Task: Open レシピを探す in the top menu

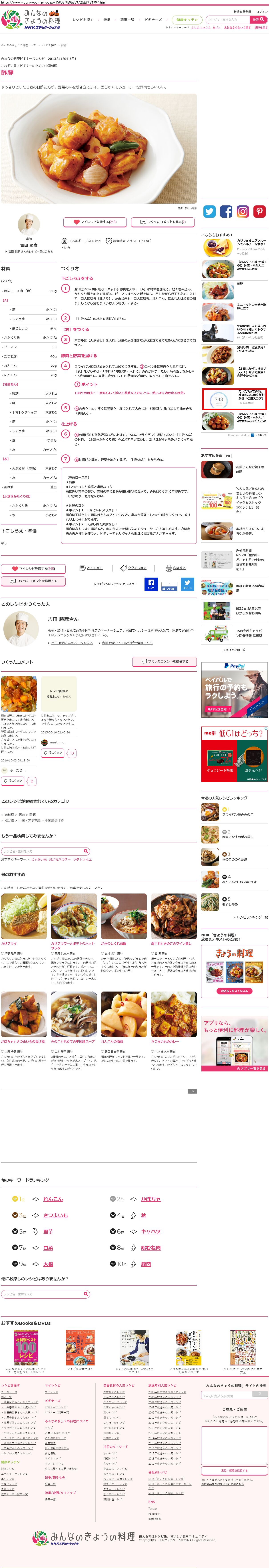Action: click(x=83, y=20)
